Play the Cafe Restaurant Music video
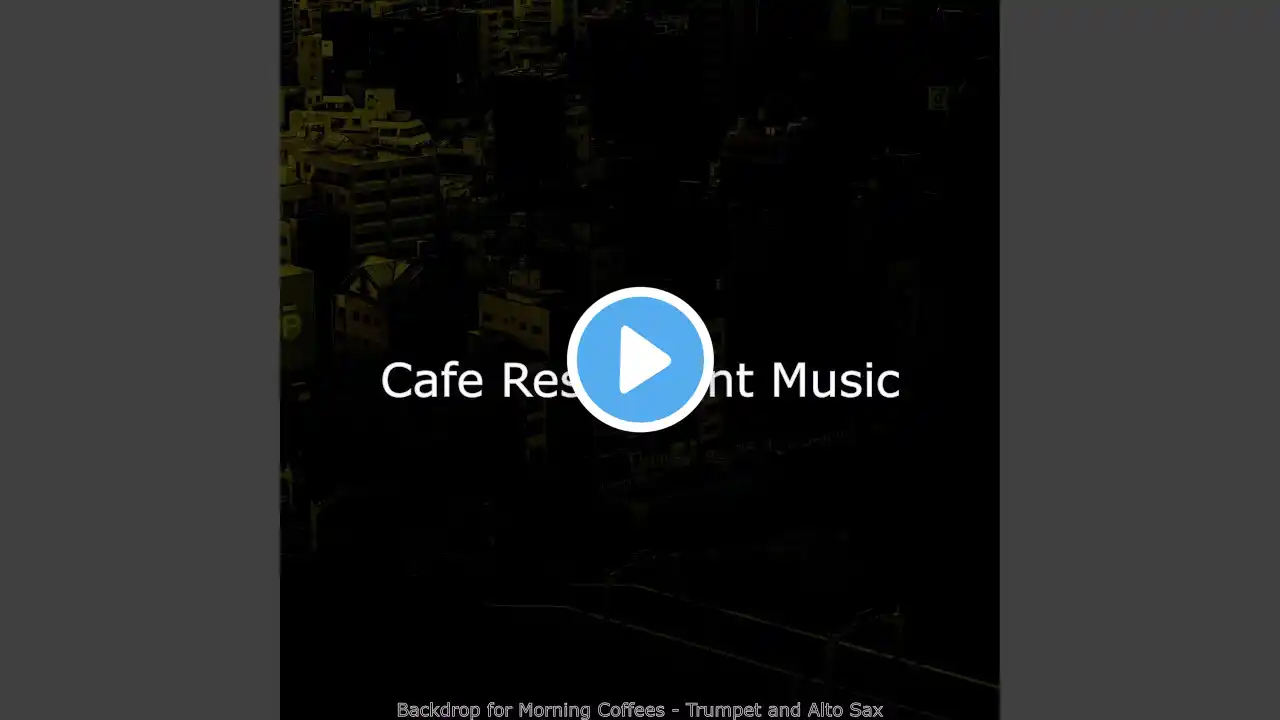Image resolution: width=1280 pixels, height=720 pixels. click(640, 360)
